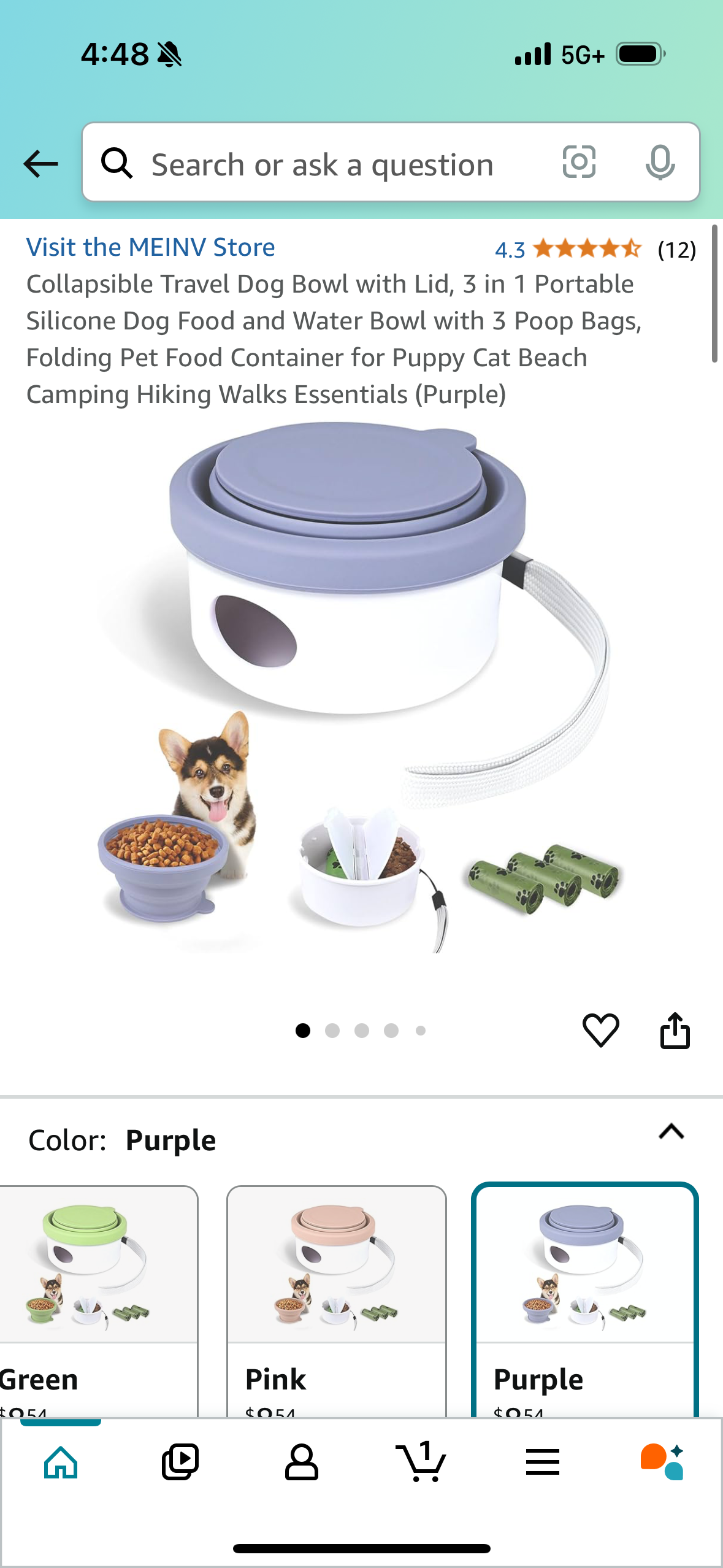Share this product

pyautogui.click(x=675, y=1030)
